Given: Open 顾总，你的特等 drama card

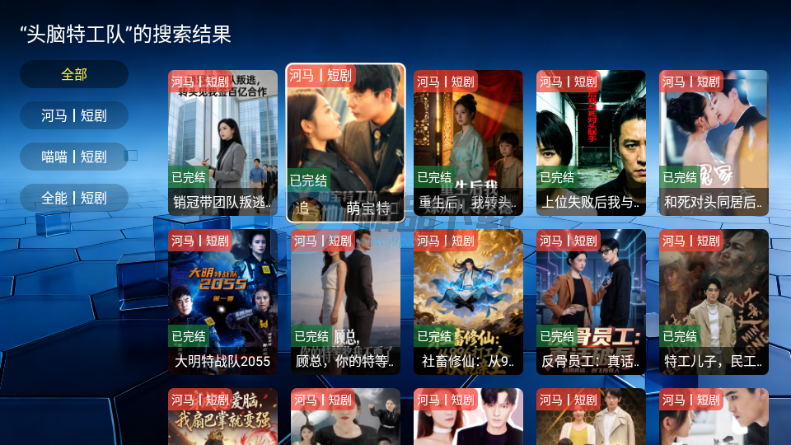Looking at the screenshot, I should click(x=345, y=302).
